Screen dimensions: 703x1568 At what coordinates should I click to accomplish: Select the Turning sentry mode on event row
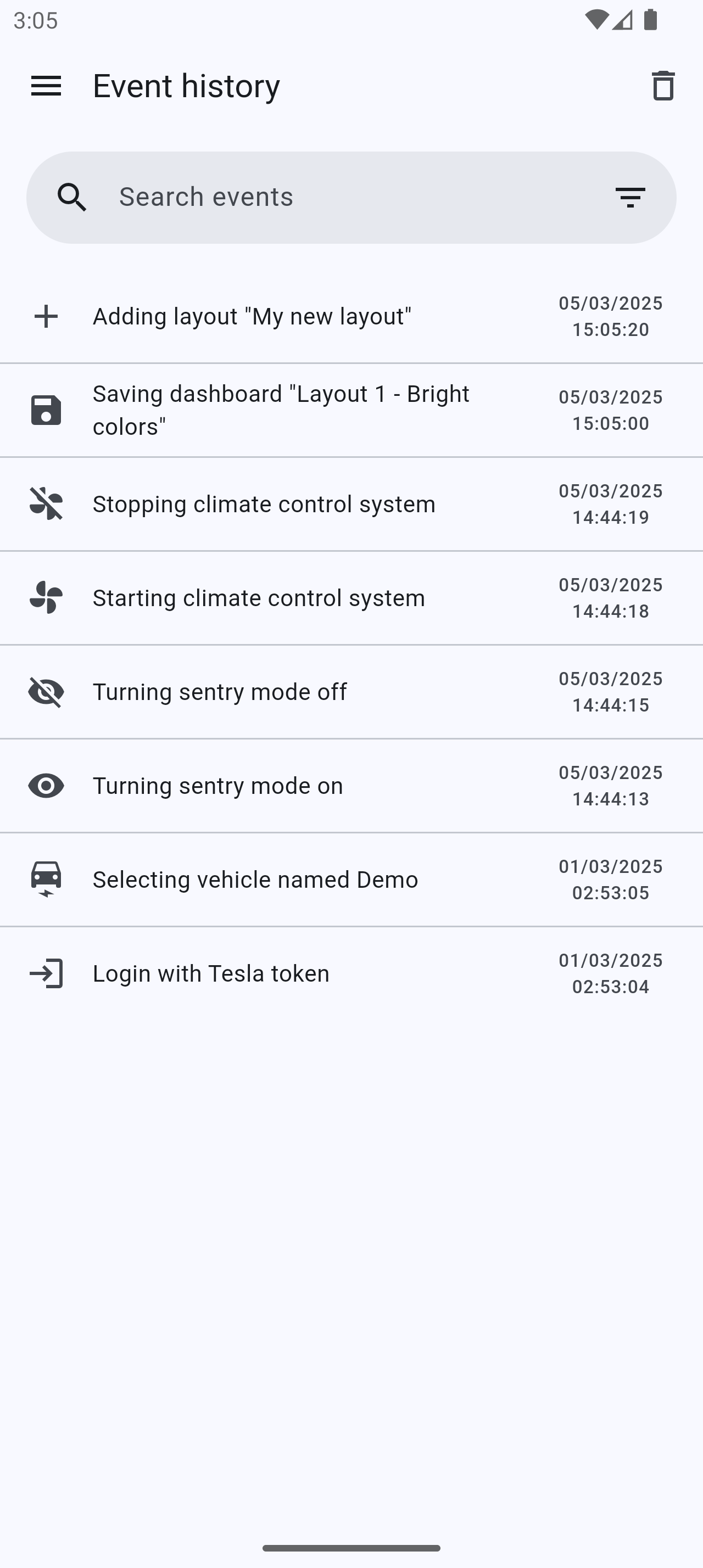point(274,785)
